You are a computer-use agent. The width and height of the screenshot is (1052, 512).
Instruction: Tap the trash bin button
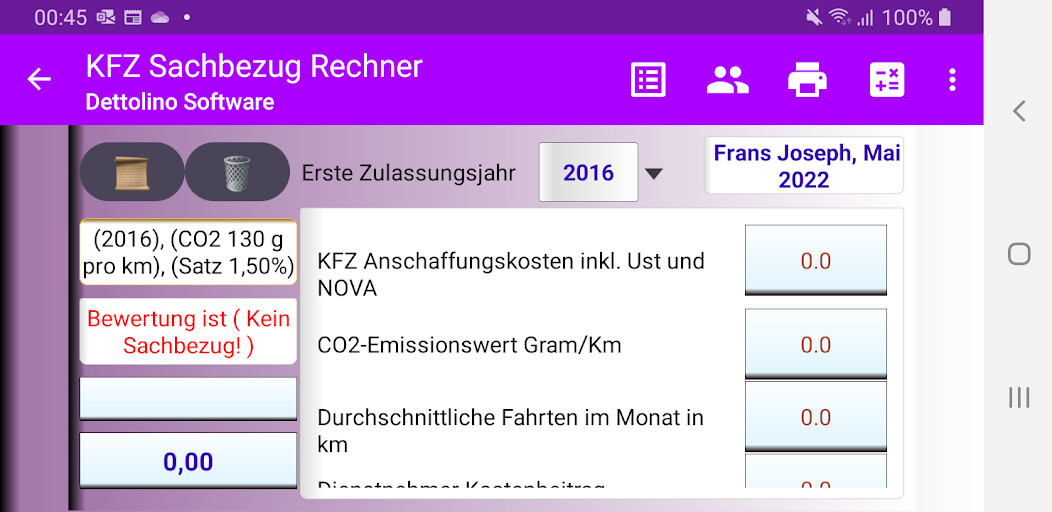[x=236, y=173]
